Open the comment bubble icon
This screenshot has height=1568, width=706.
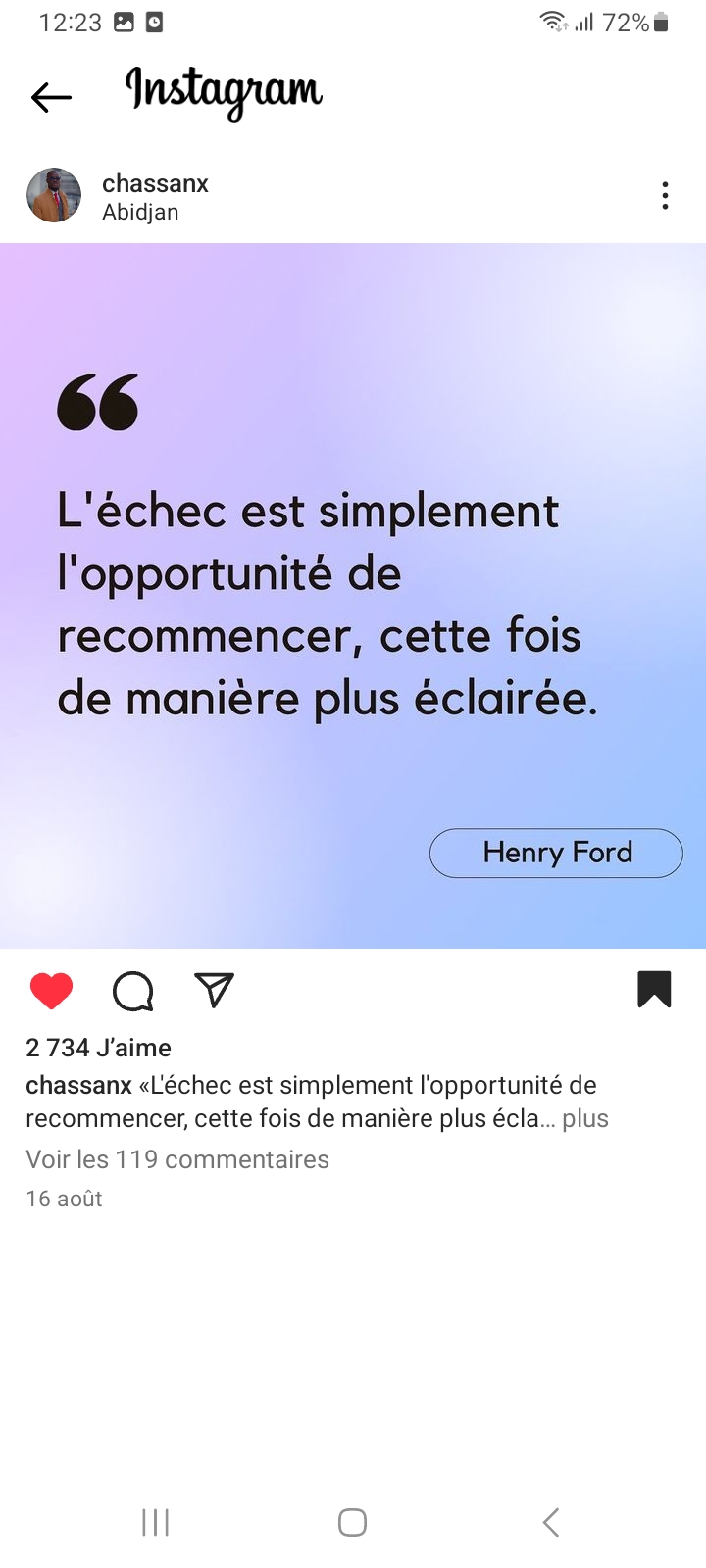pos(133,991)
